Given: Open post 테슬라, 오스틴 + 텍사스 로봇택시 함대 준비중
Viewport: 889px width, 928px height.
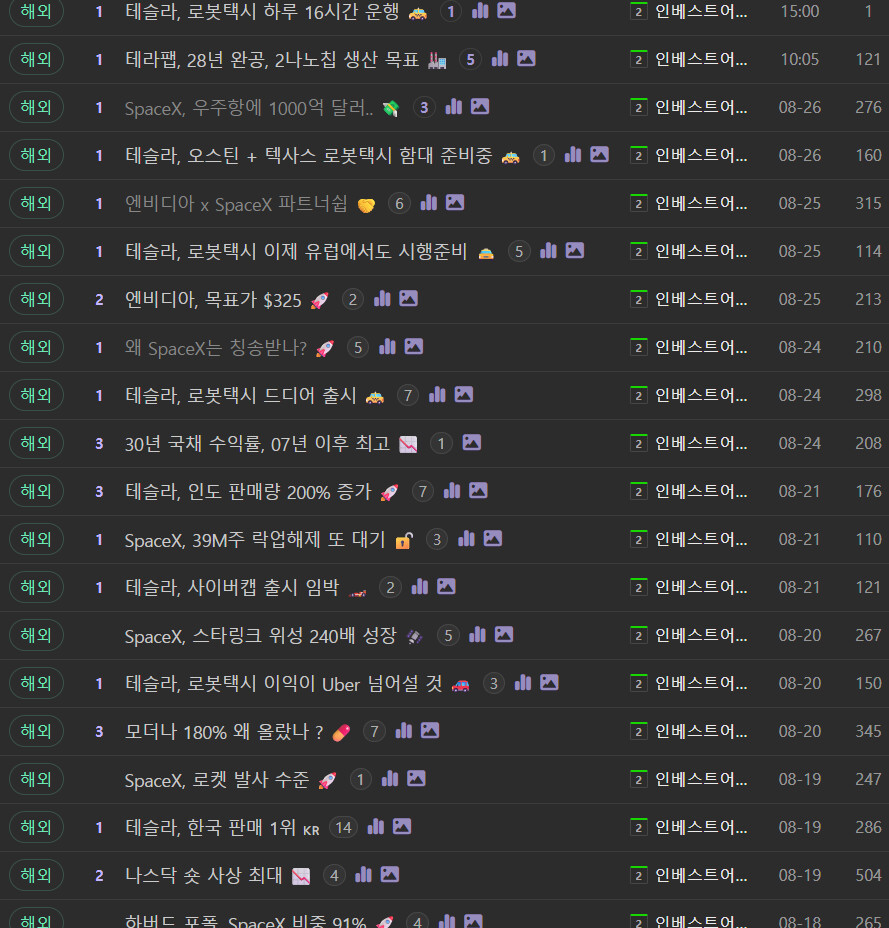Looking at the screenshot, I should pyautogui.click(x=308, y=156).
